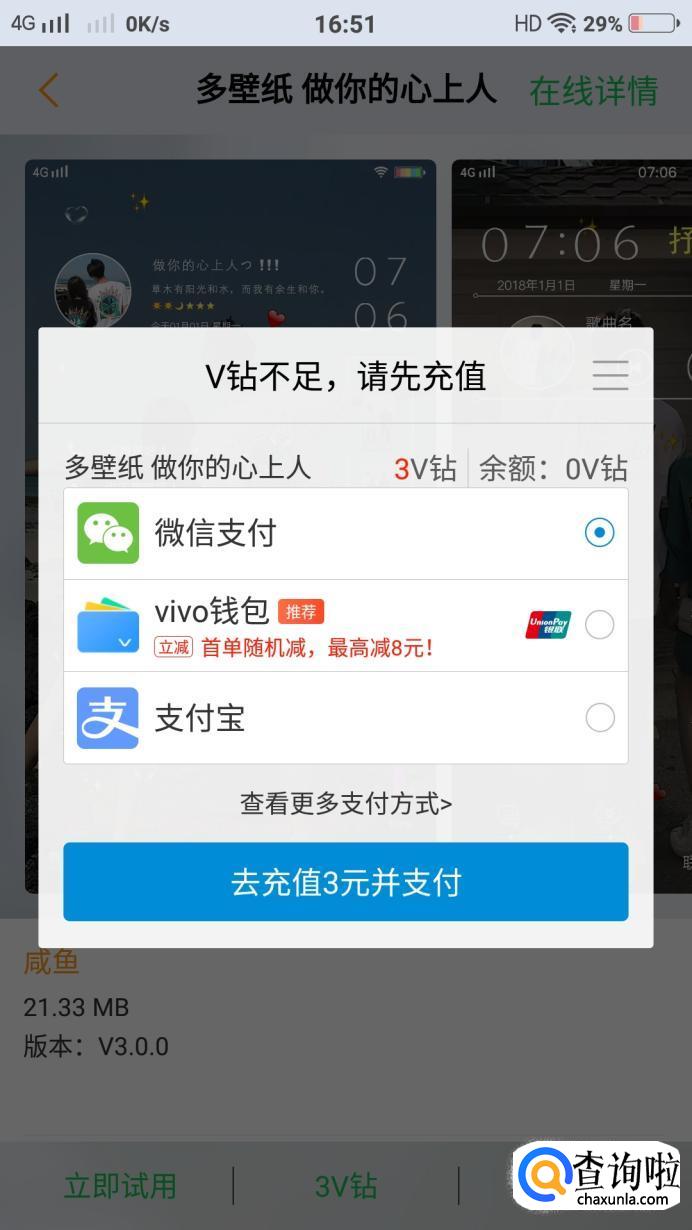Tap the 3V钻 purchase button
Image resolution: width=692 pixels, height=1230 pixels.
[346, 1186]
